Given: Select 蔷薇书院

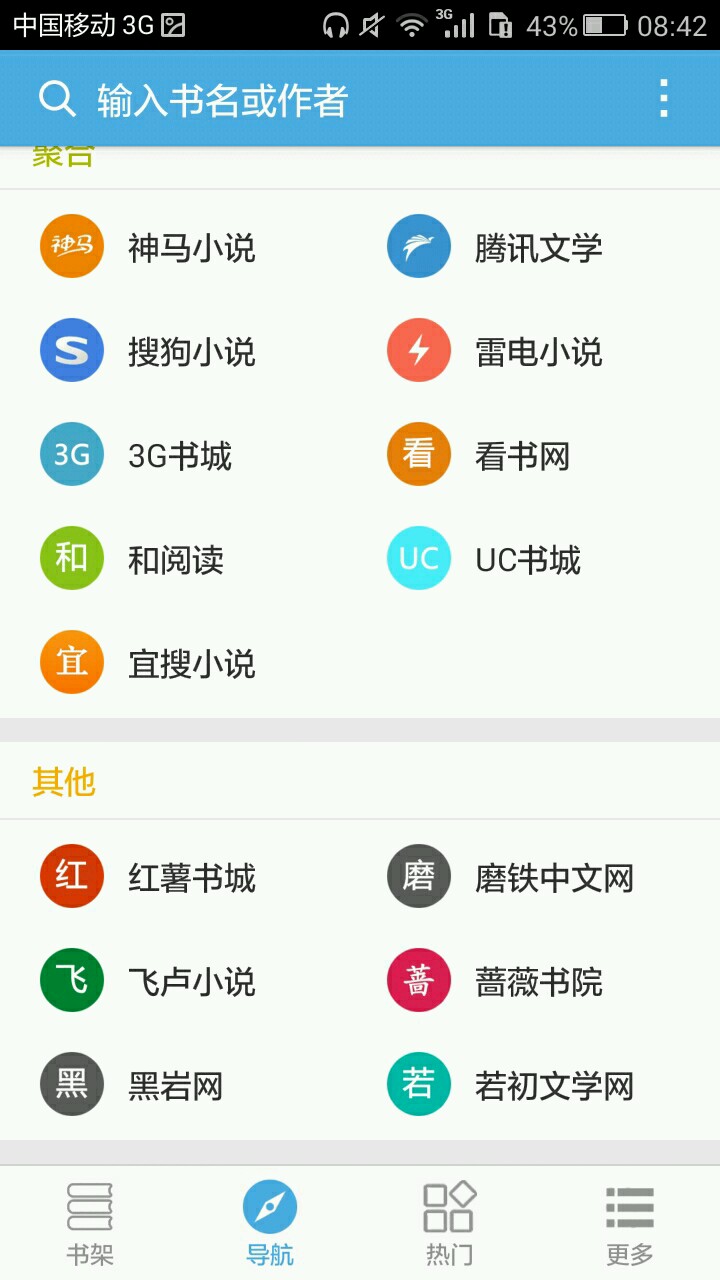Looking at the screenshot, I should click(x=538, y=982).
